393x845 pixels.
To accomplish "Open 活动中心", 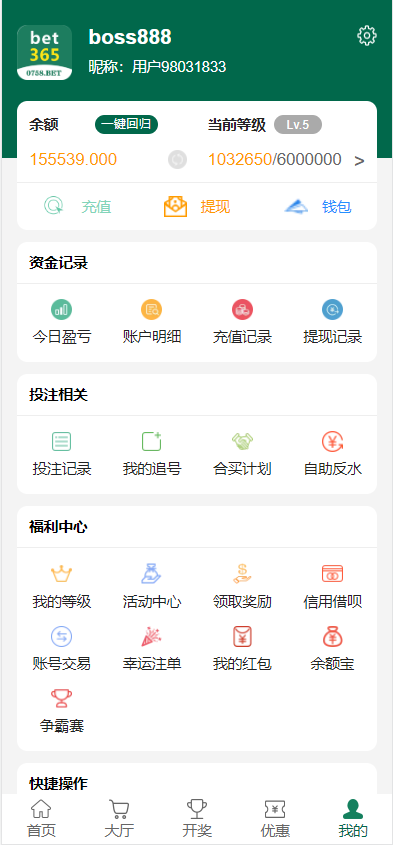I will coord(151,586).
